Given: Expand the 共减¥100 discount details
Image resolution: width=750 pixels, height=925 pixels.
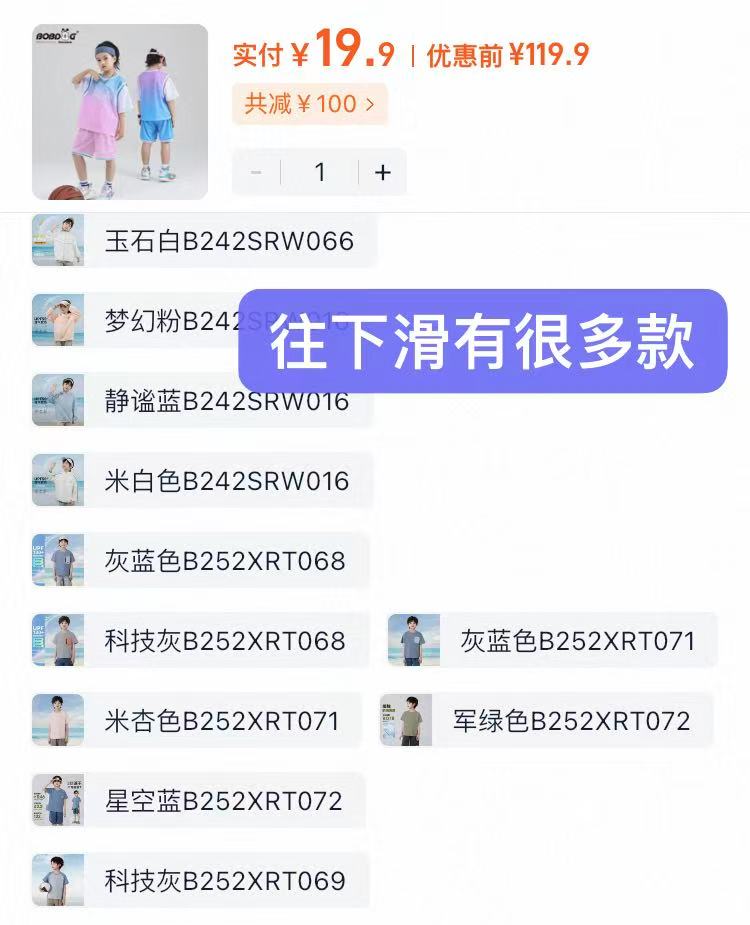Looking at the screenshot, I should [x=309, y=104].
